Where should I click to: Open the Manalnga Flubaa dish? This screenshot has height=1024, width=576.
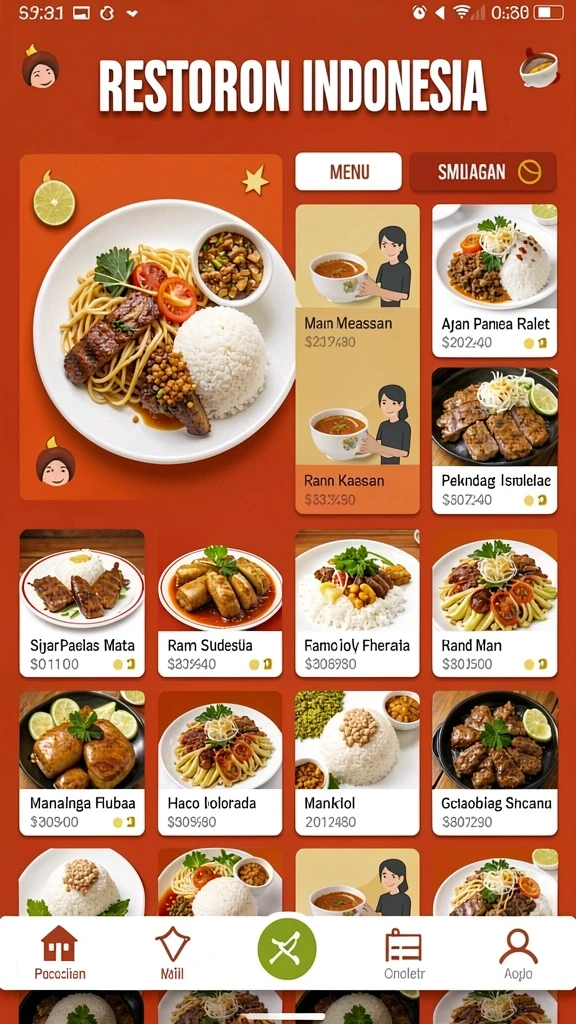82,763
